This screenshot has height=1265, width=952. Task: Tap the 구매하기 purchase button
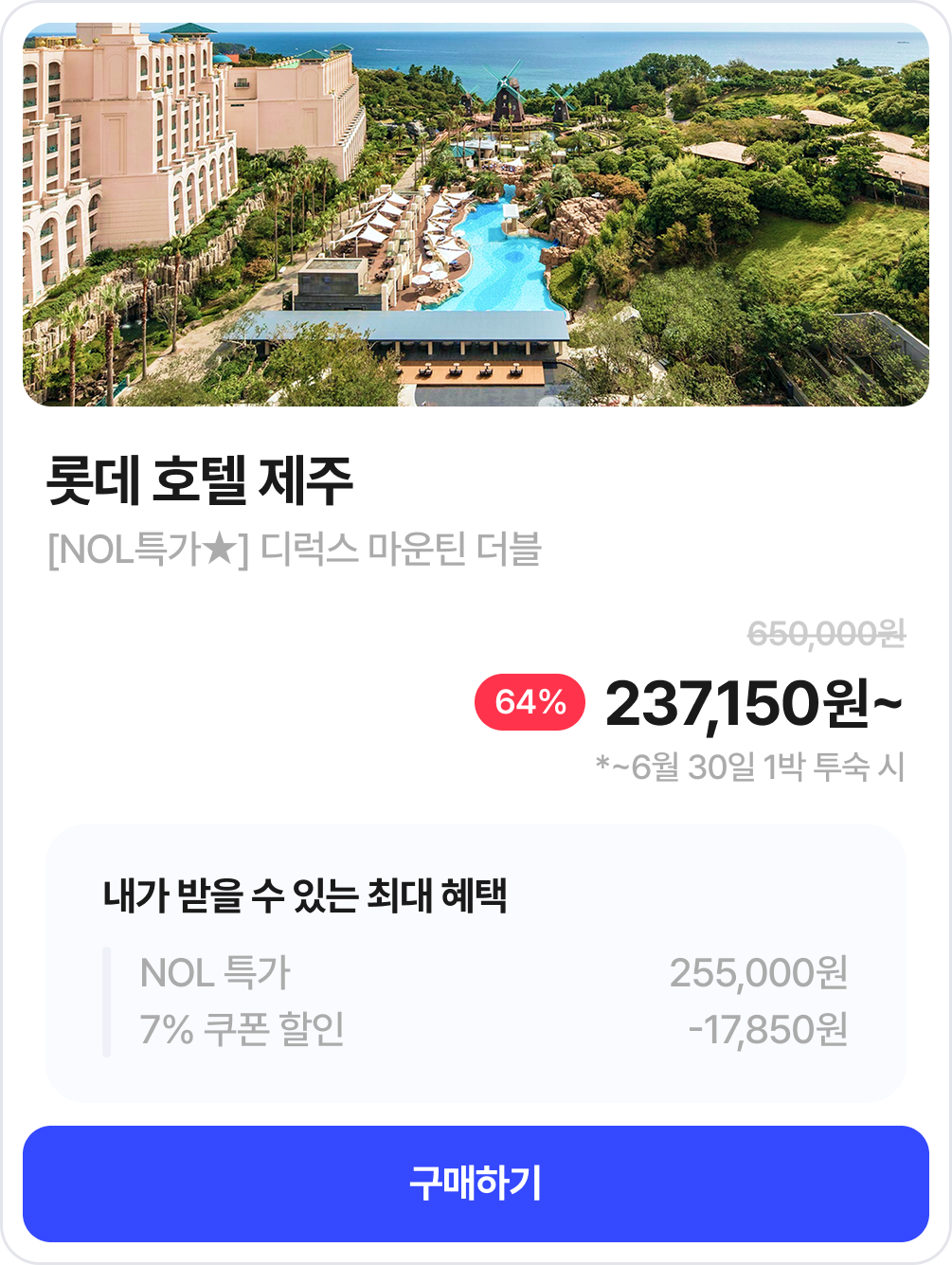click(476, 1184)
